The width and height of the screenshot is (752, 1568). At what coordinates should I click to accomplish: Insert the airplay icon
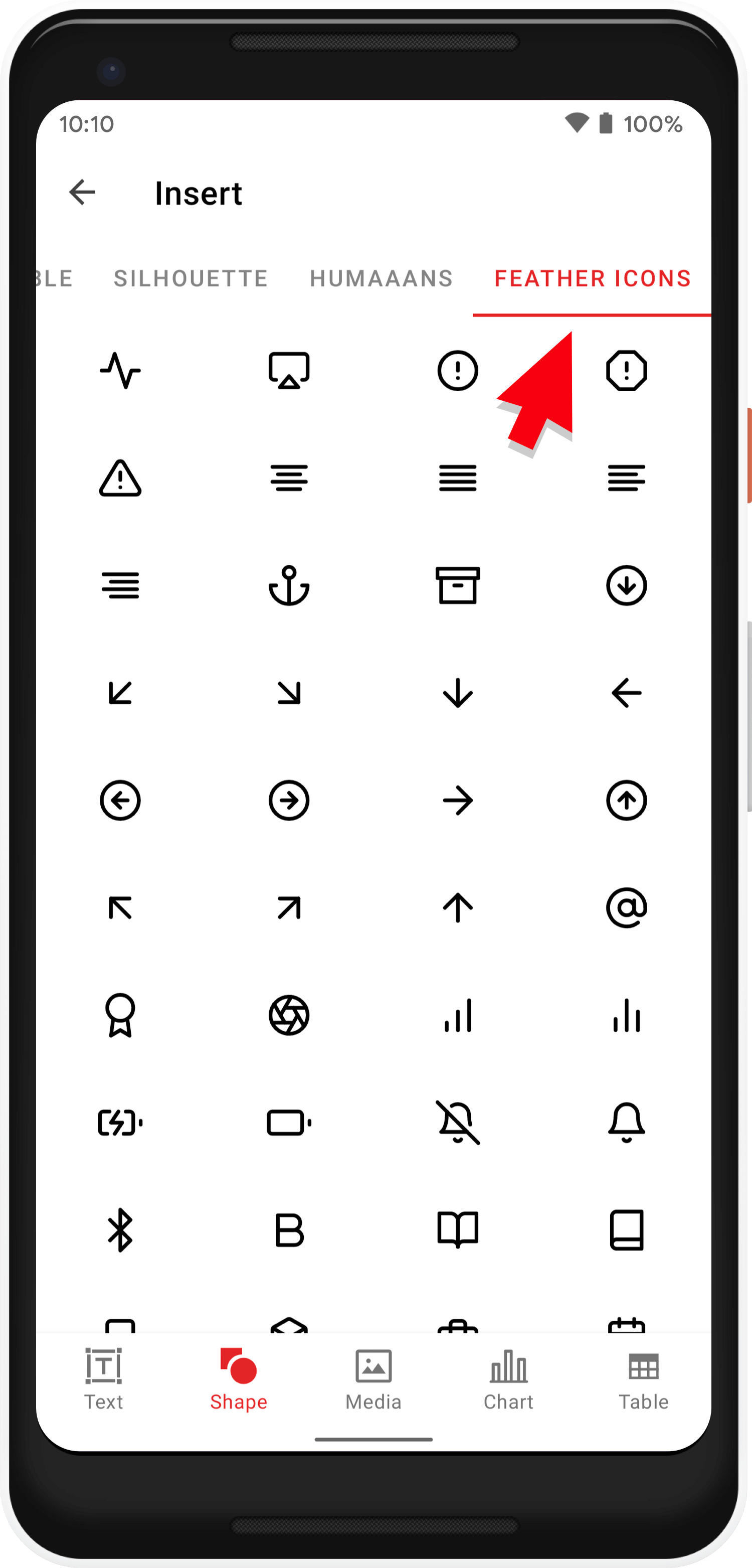(x=289, y=370)
